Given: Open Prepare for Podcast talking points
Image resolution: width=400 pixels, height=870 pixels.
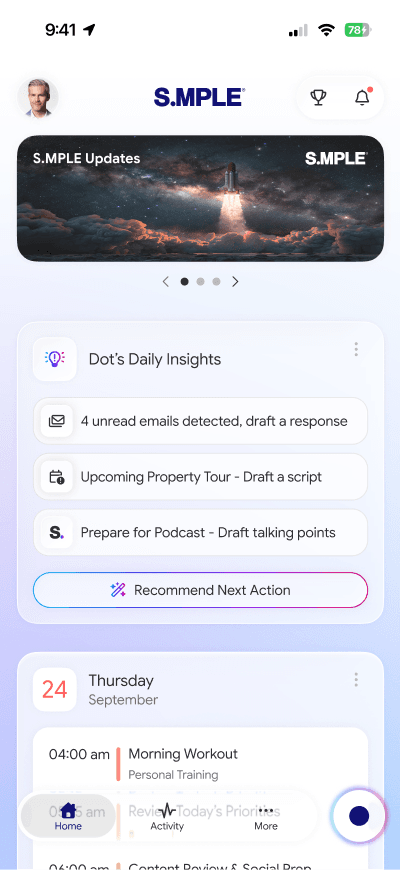Looking at the screenshot, I should [200, 533].
